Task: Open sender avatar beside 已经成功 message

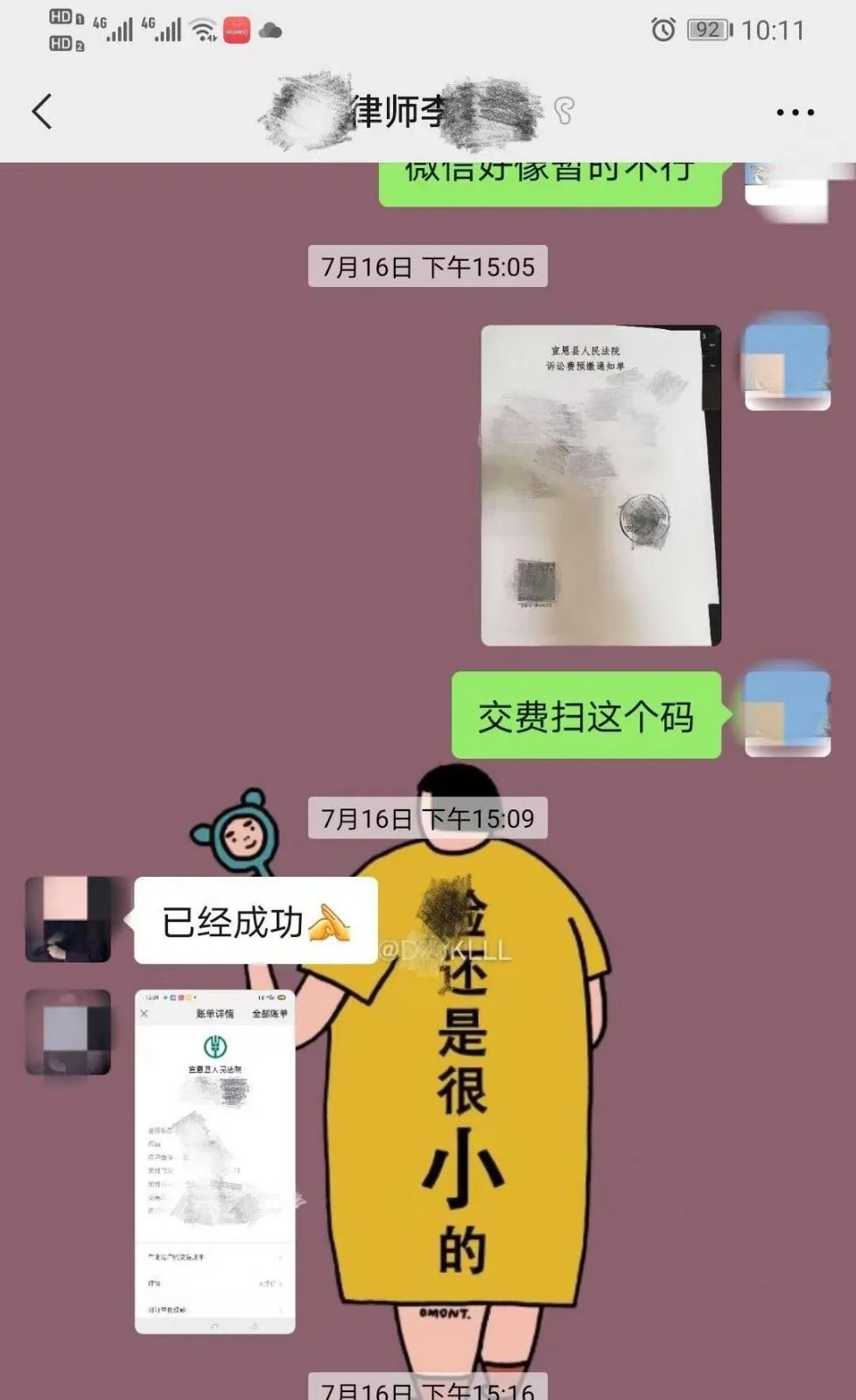Action: 68,920
